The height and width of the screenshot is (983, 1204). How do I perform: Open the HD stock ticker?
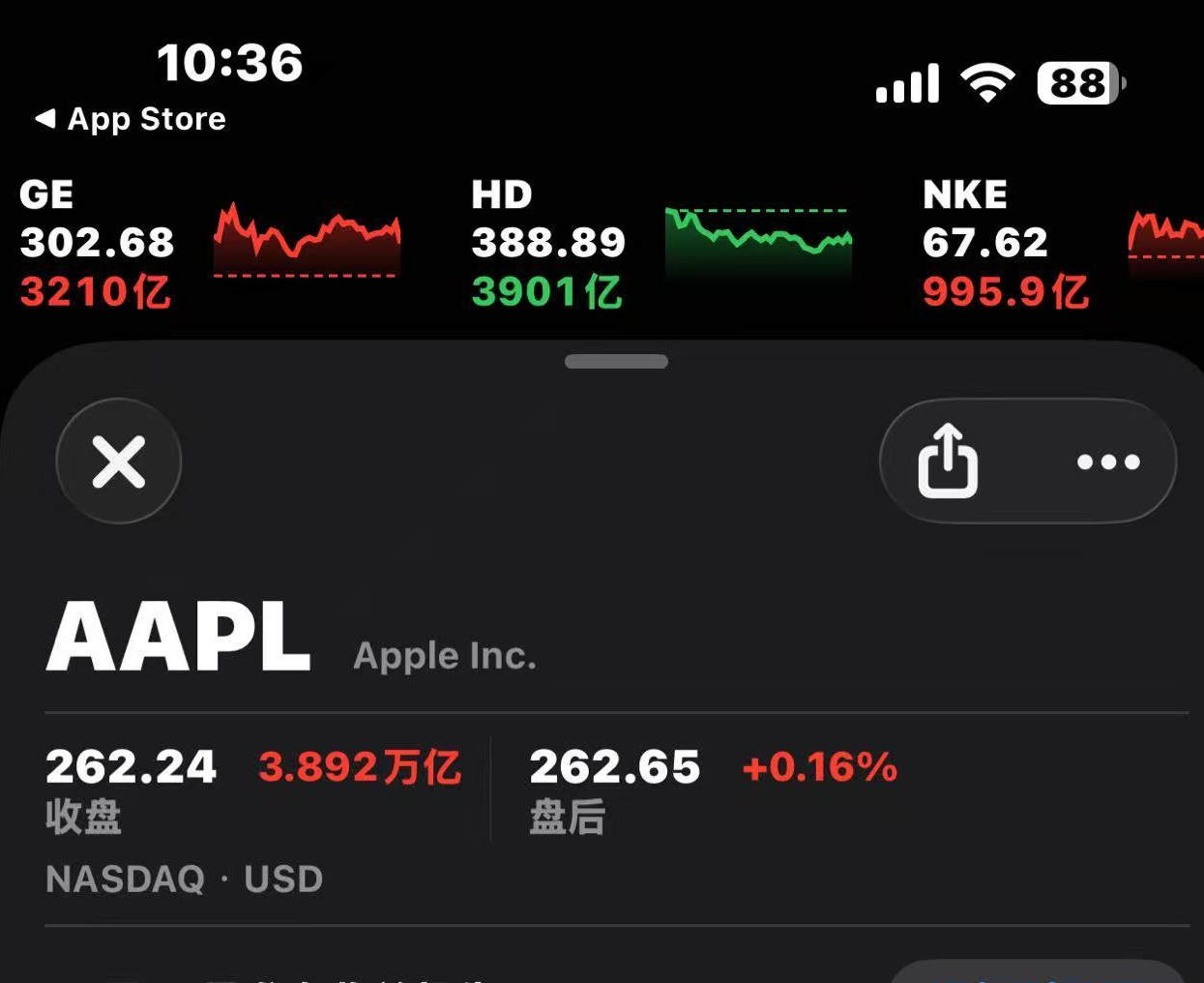coord(661,243)
